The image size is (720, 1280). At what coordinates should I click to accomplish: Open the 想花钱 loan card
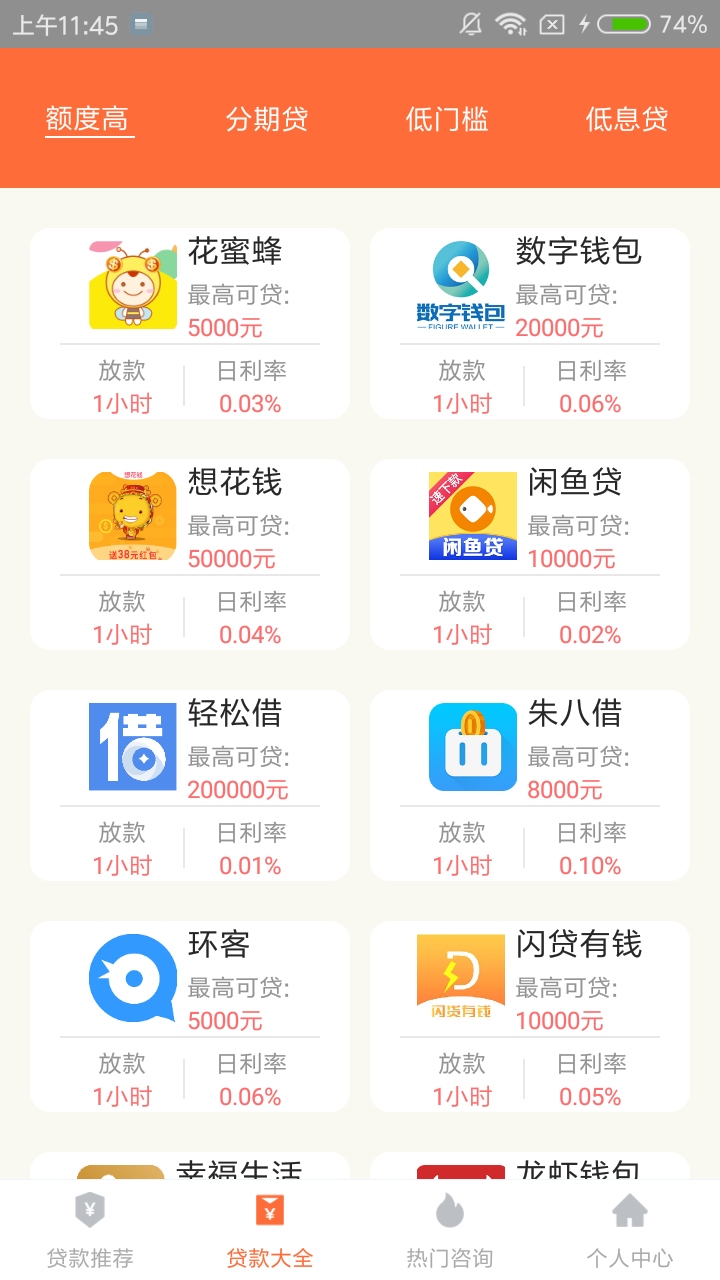pyautogui.click(x=190, y=554)
